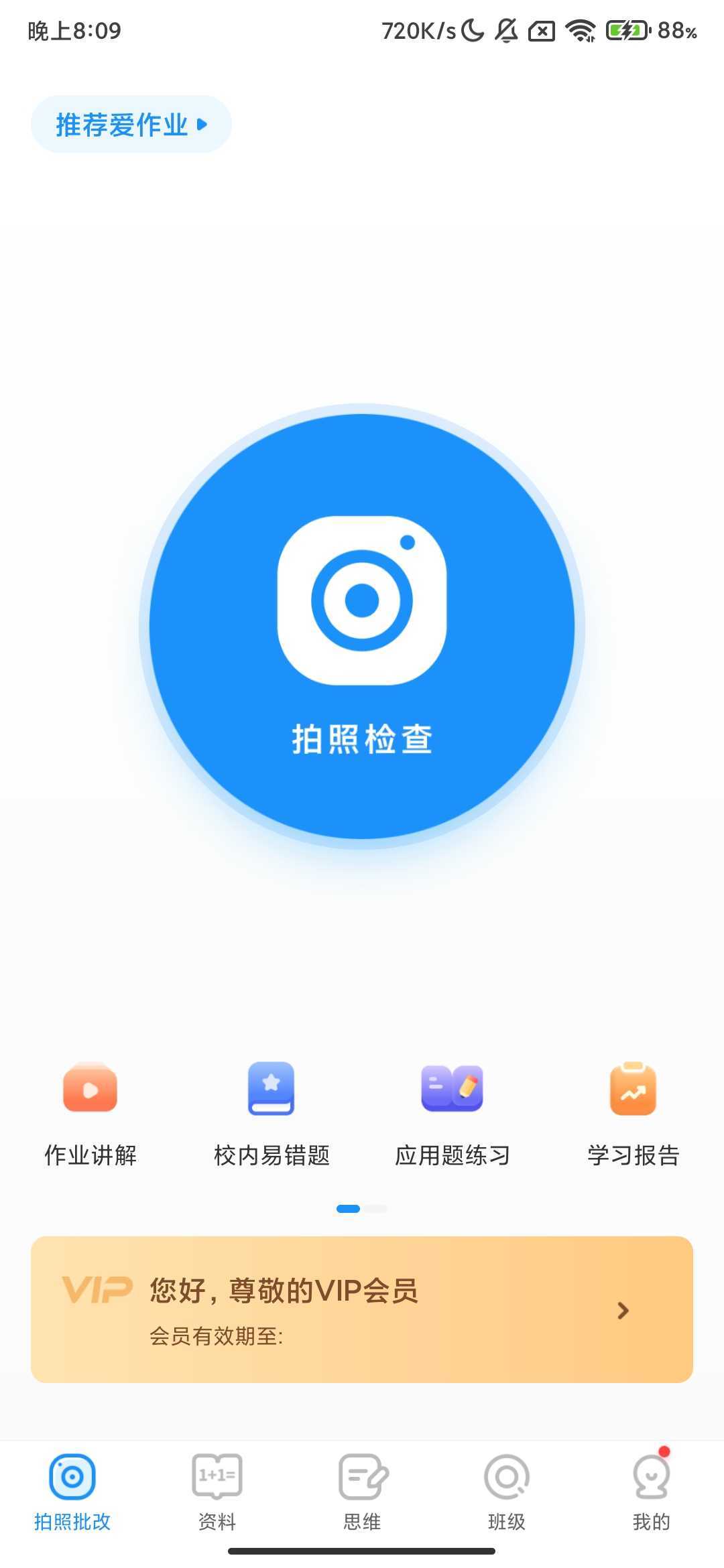724x1568 pixels.
Task: Select the second page indicator dot
Action: click(375, 1208)
